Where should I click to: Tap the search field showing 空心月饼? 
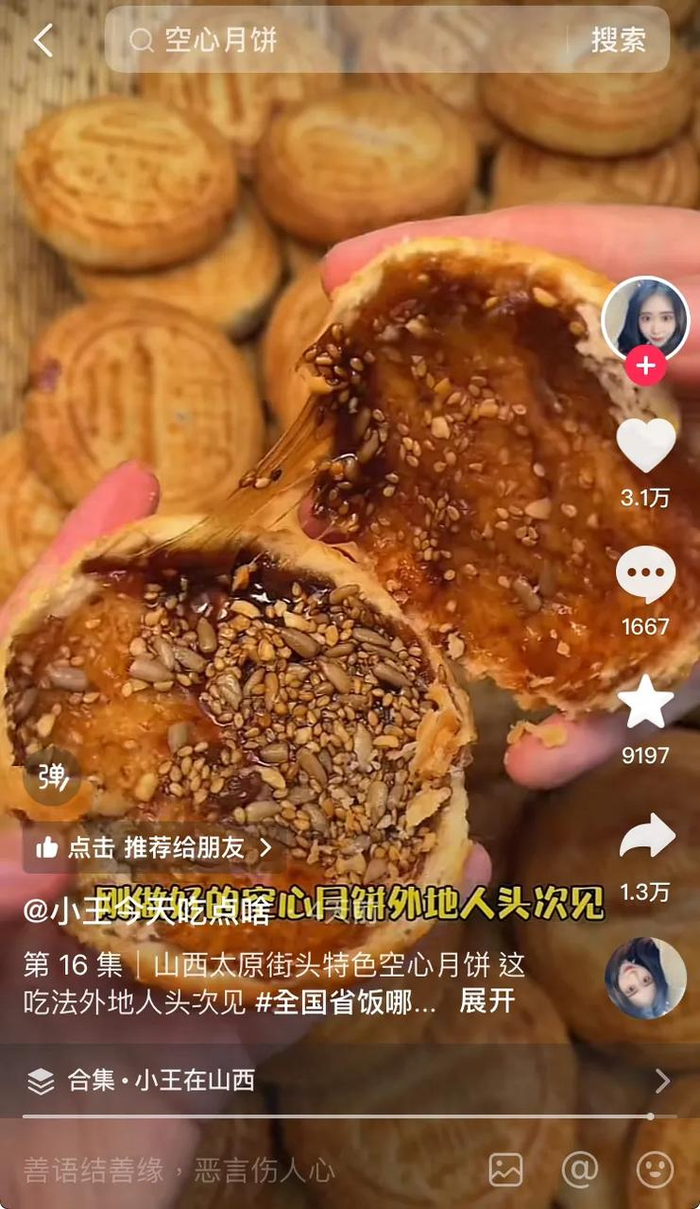click(x=340, y=40)
